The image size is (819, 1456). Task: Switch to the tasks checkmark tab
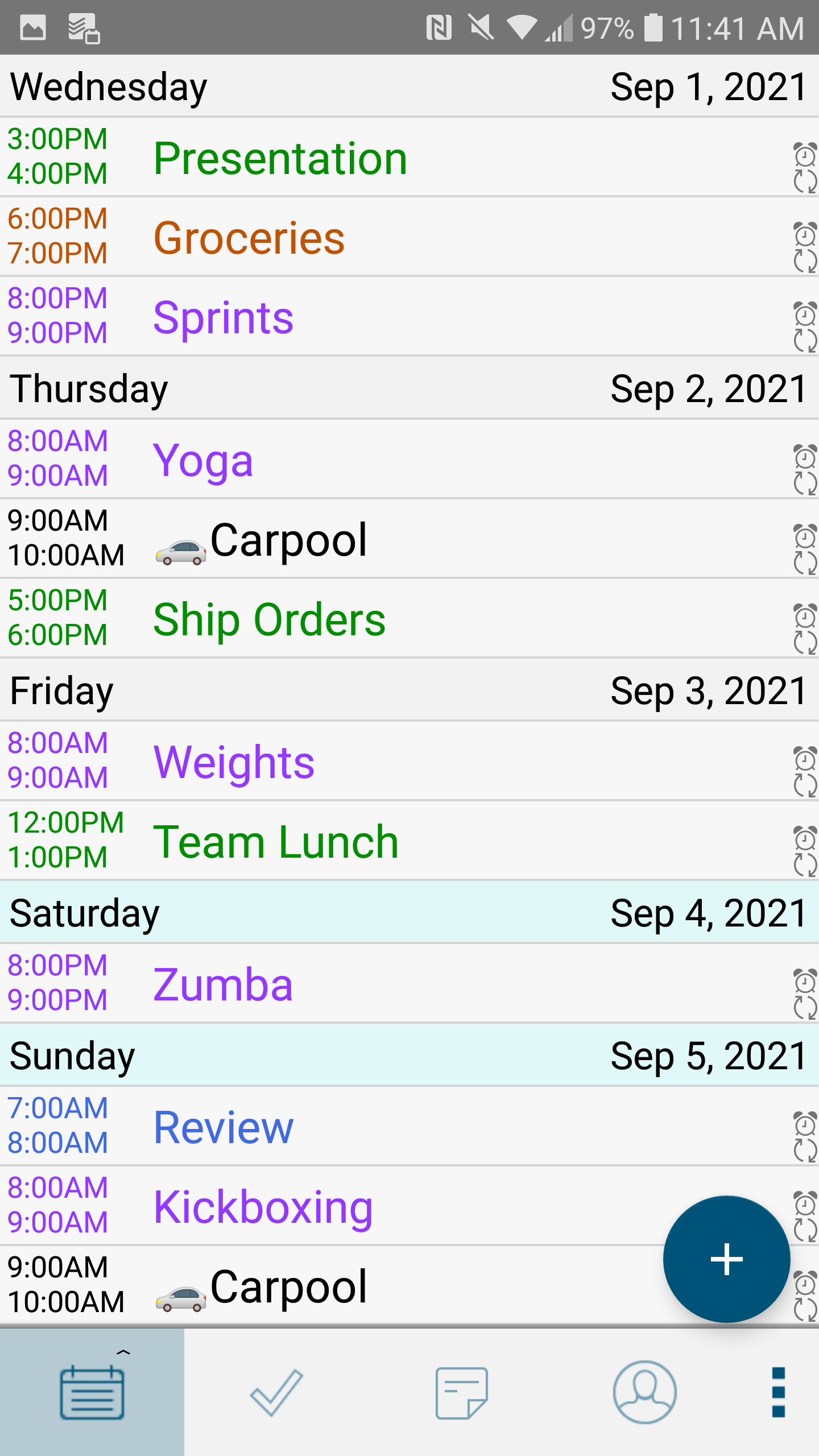coord(276,1392)
